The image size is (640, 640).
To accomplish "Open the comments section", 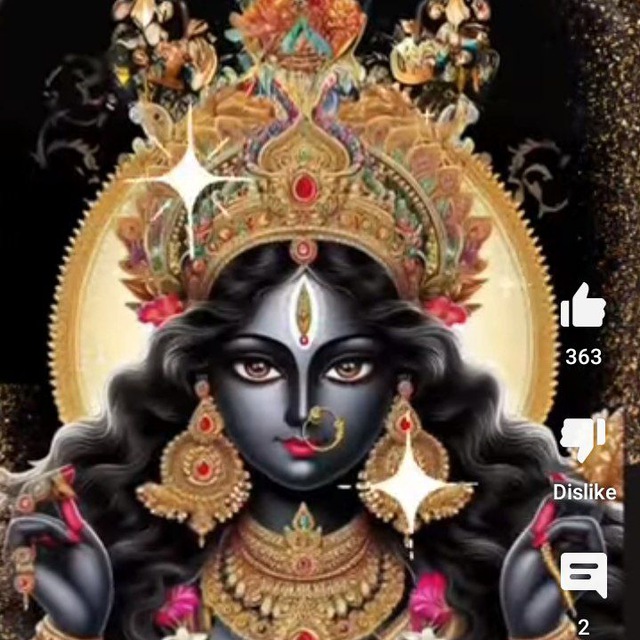I will coord(583,576).
